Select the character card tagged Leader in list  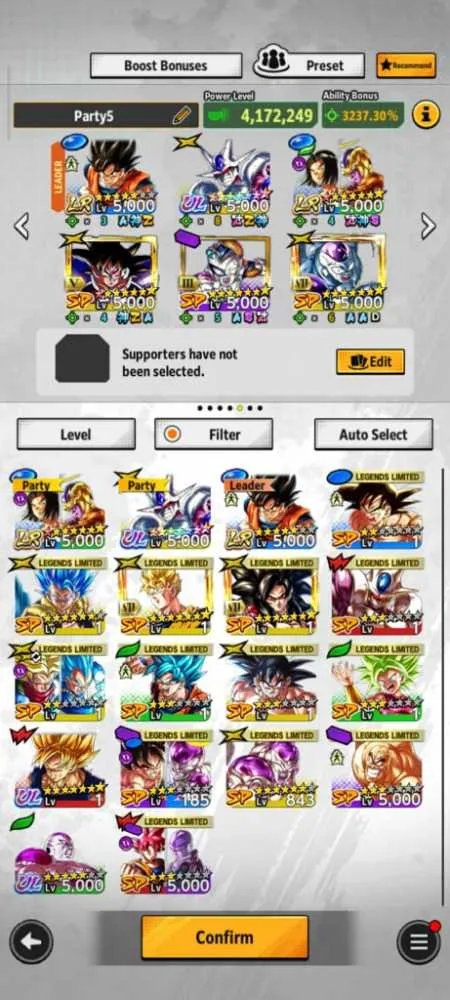click(x=271, y=509)
